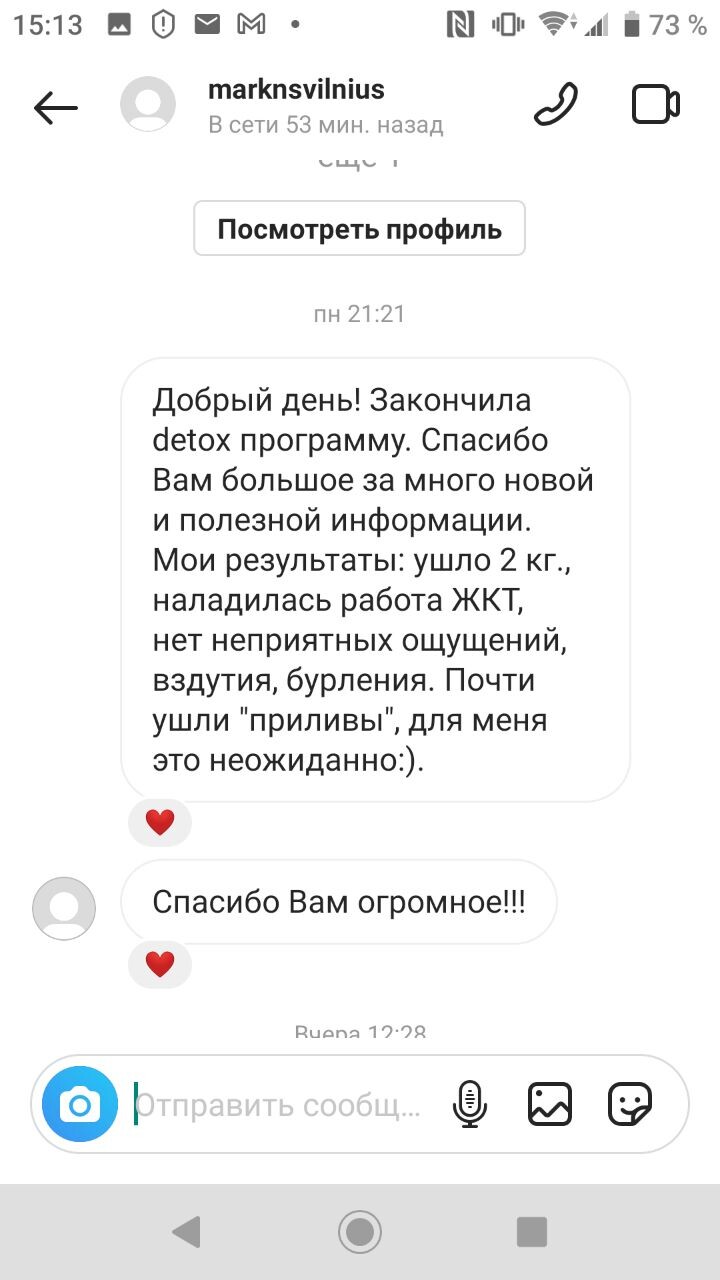Go to the home screen
The width and height of the screenshot is (720, 1280).
point(360,1232)
